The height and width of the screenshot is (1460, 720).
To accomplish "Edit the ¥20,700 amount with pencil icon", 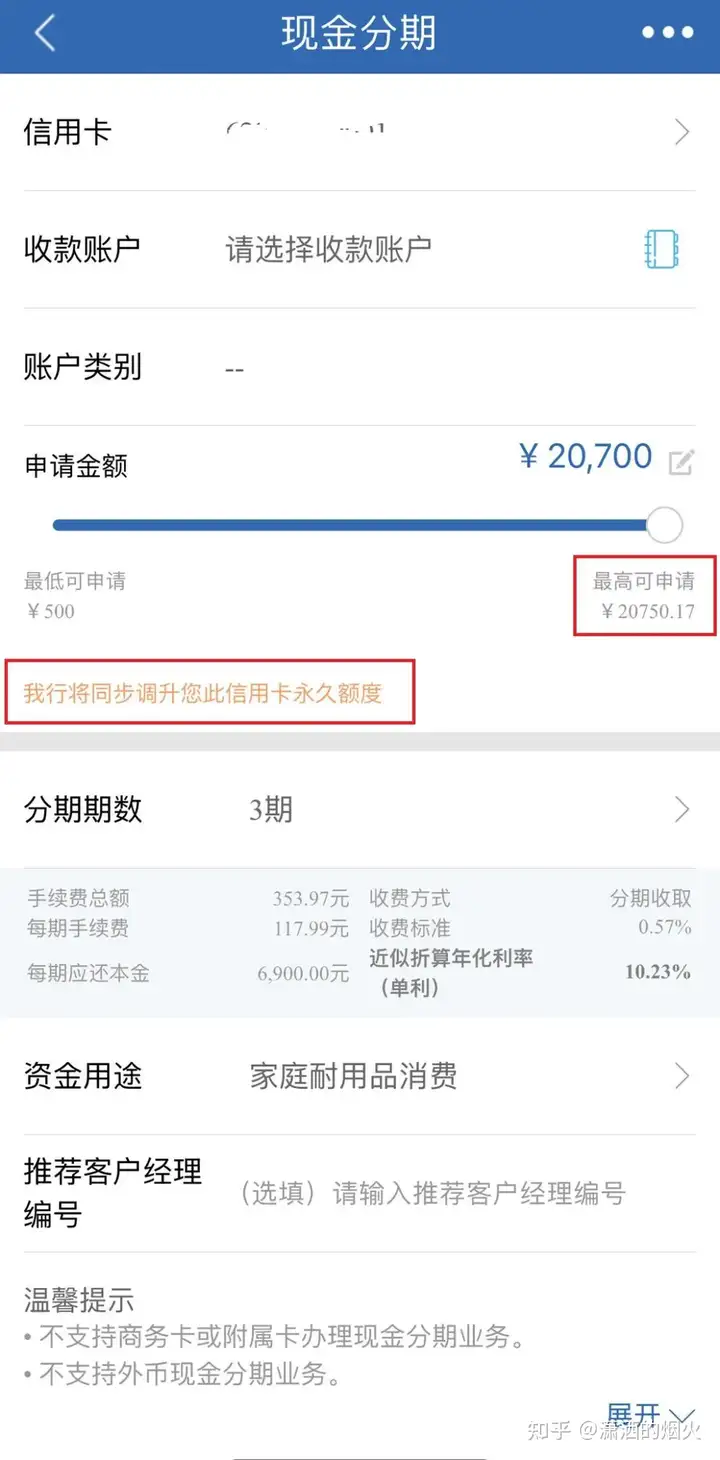I will [x=681, y=462].
